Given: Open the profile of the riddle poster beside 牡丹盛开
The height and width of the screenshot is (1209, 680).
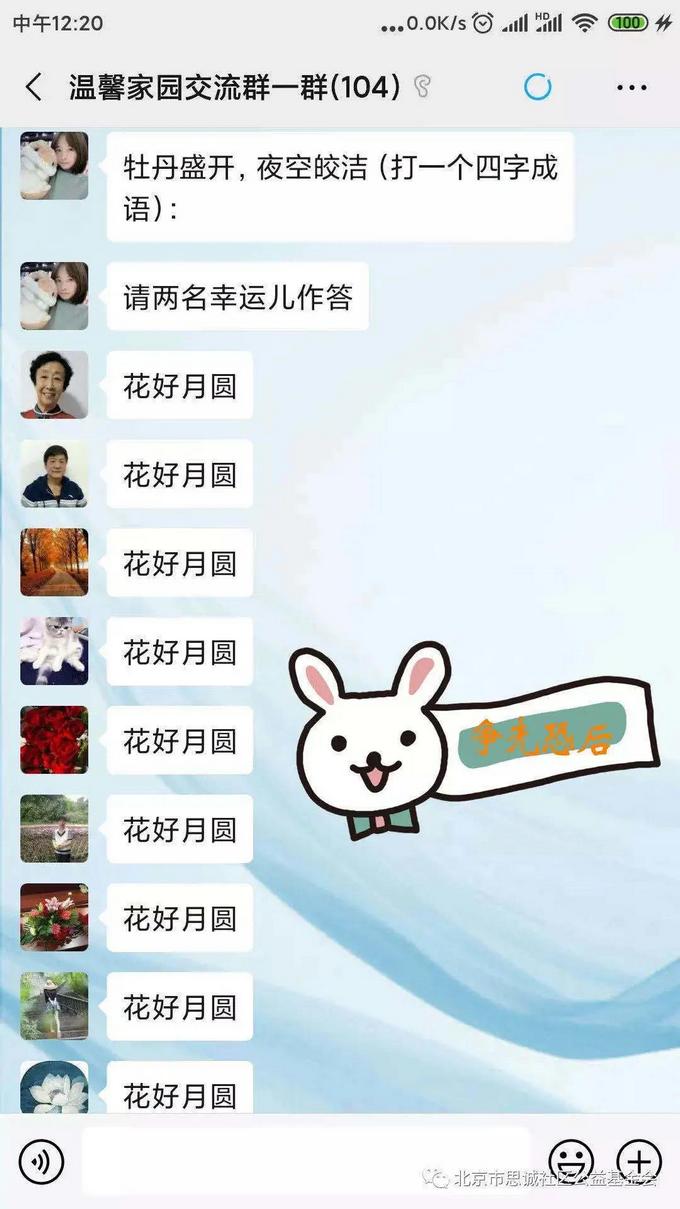Looking at the screenshot, I should coord(54,166).
